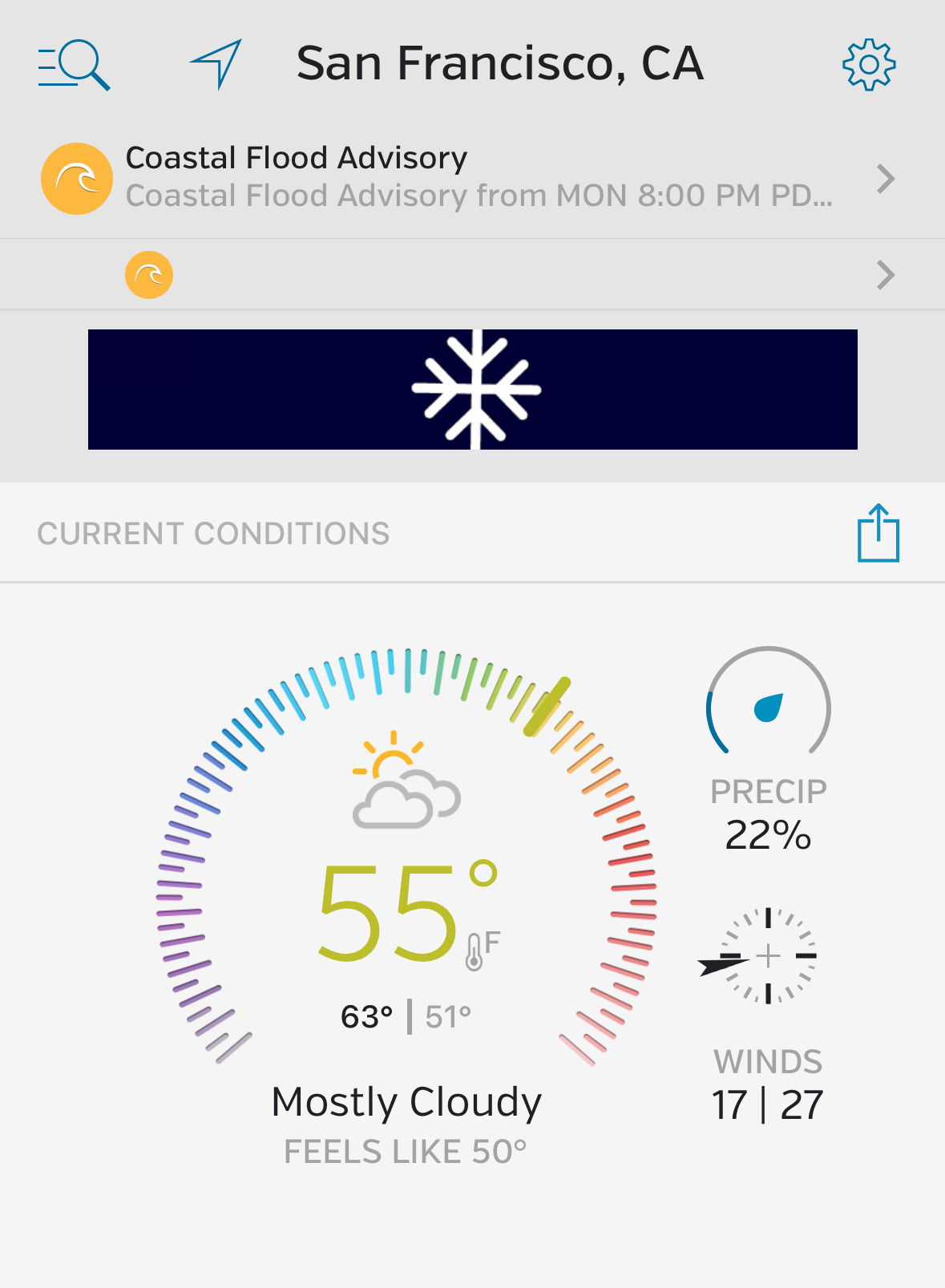Screen dimensions: 945x1288
Task: Use current location arrow
Action: click(x=216, y=63)
